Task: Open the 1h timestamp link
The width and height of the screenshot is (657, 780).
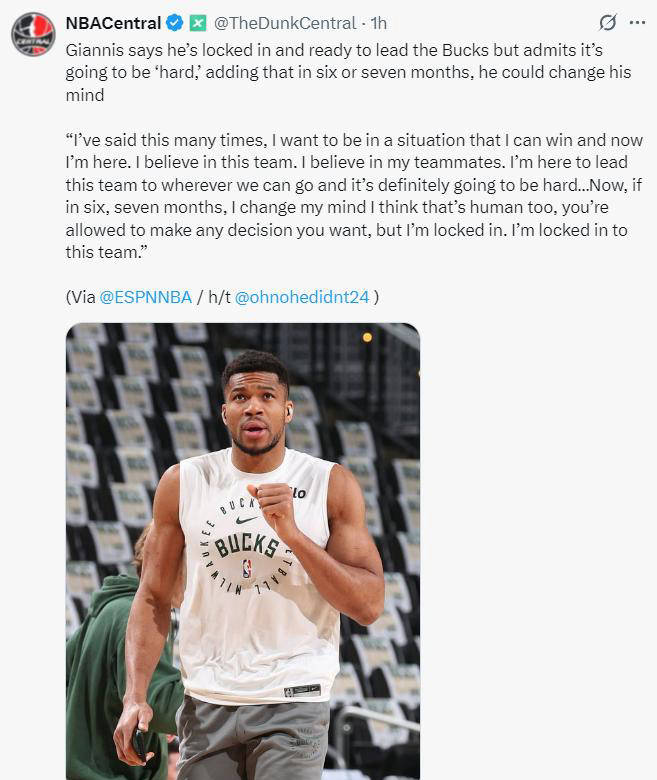Action: [379, 22]
